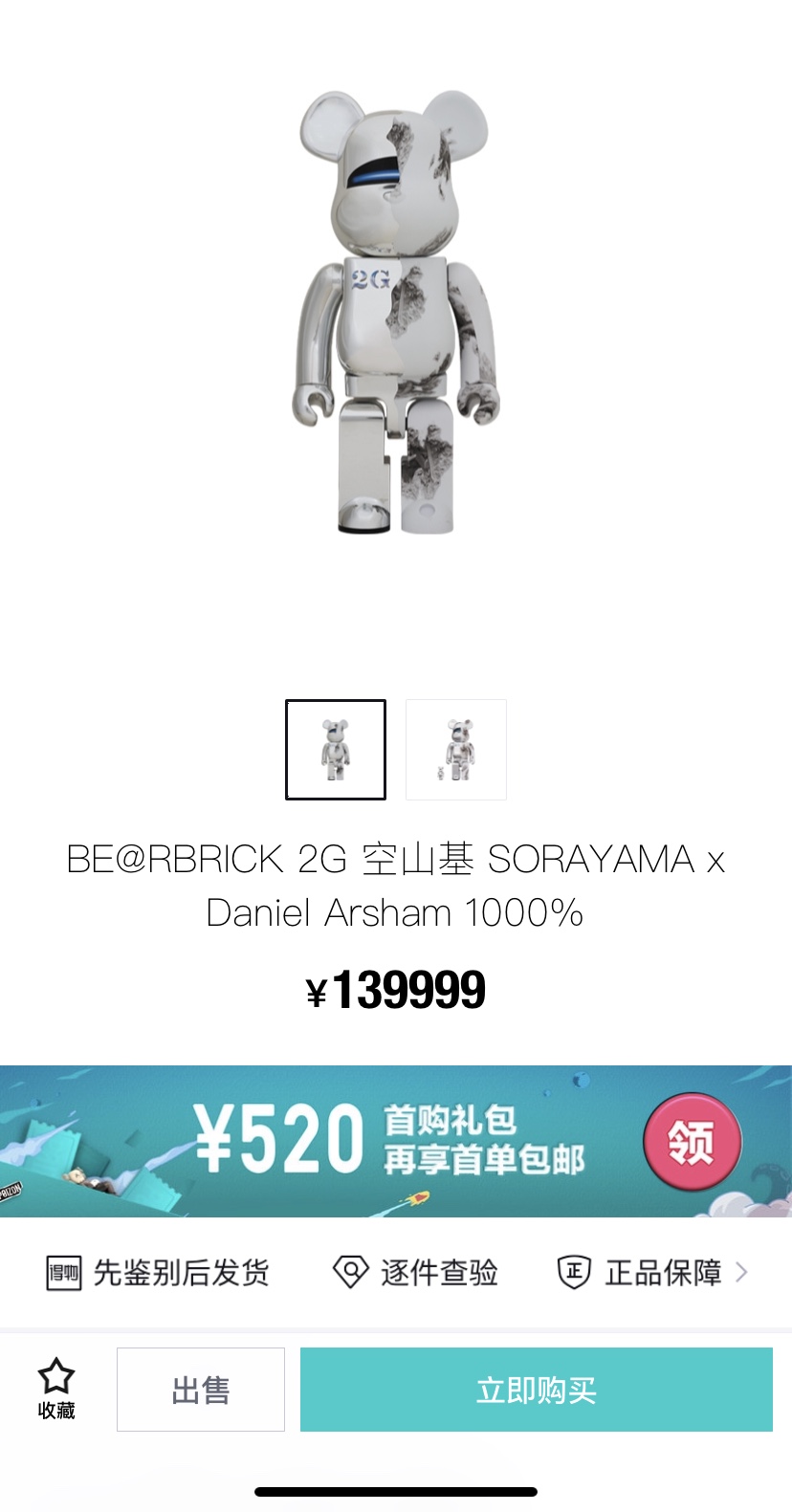The image size is (792, 1512).
Task: Tap the 出售 sell button
Action: [201, 1390]
